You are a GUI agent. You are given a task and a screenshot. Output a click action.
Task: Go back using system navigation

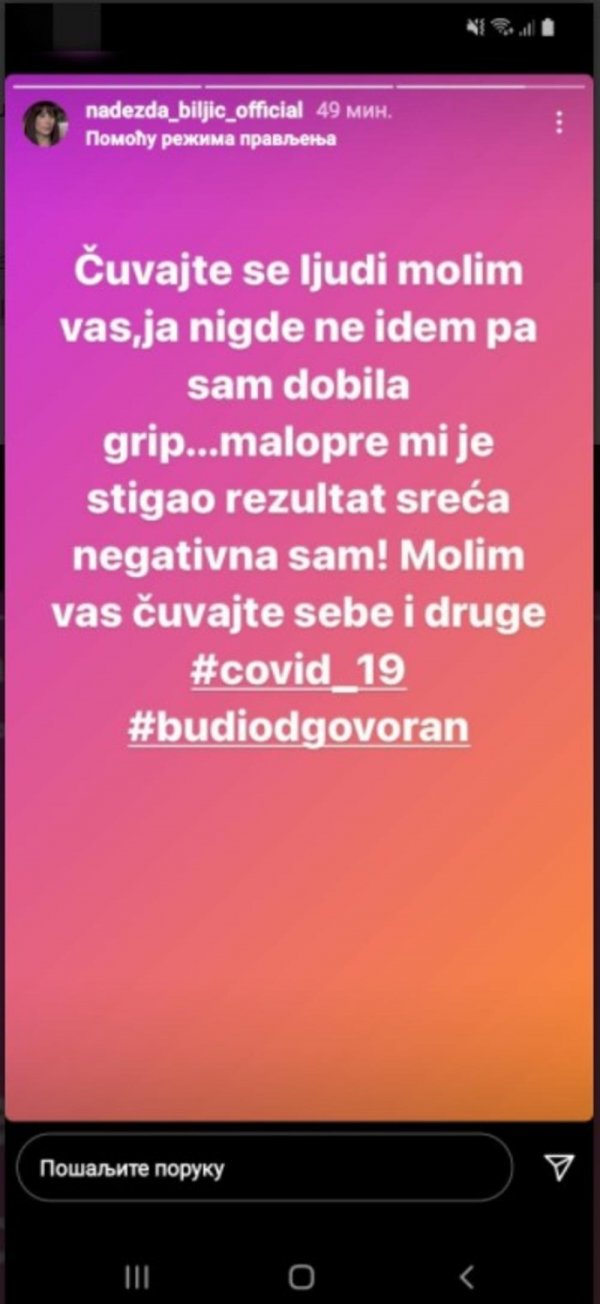click(465, 1276)
